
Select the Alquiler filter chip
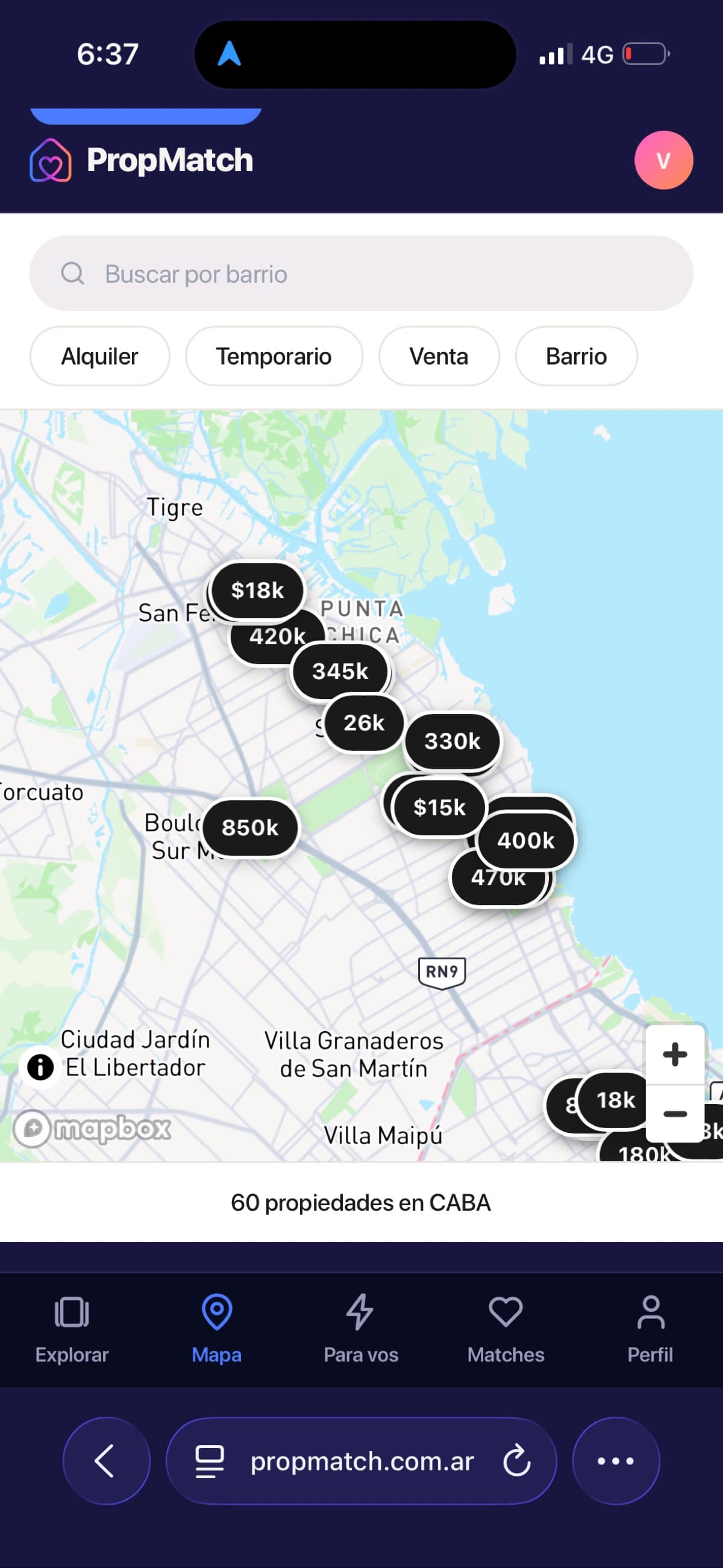(100, 356)
